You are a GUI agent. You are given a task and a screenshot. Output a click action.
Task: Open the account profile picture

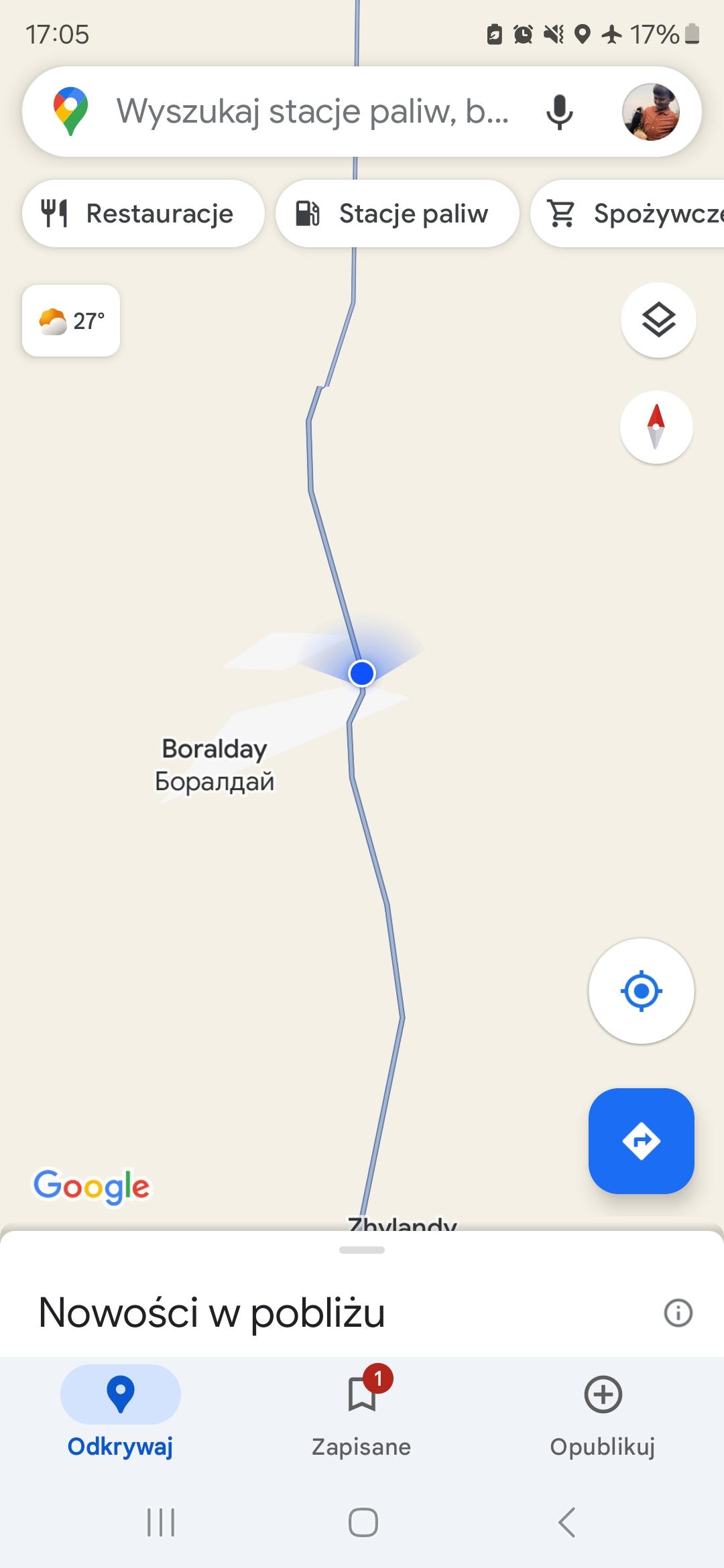(650, 112)
